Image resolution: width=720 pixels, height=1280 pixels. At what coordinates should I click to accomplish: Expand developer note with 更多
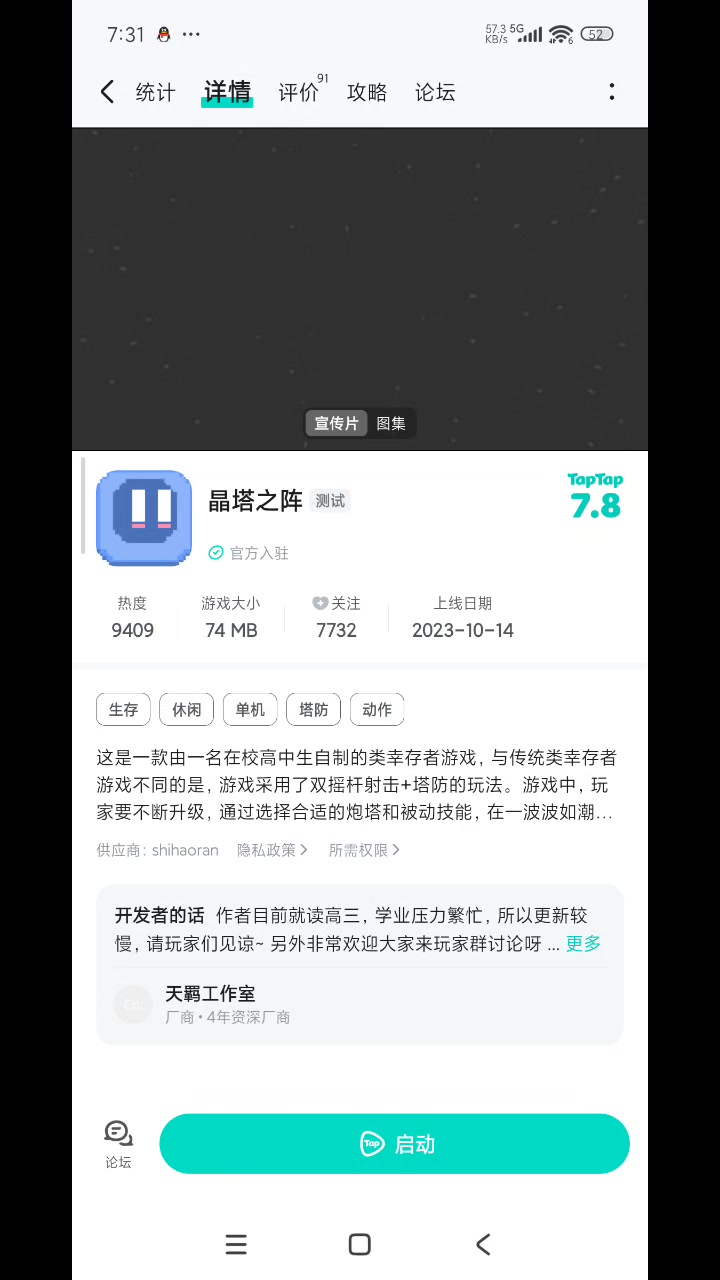[583, 943]
